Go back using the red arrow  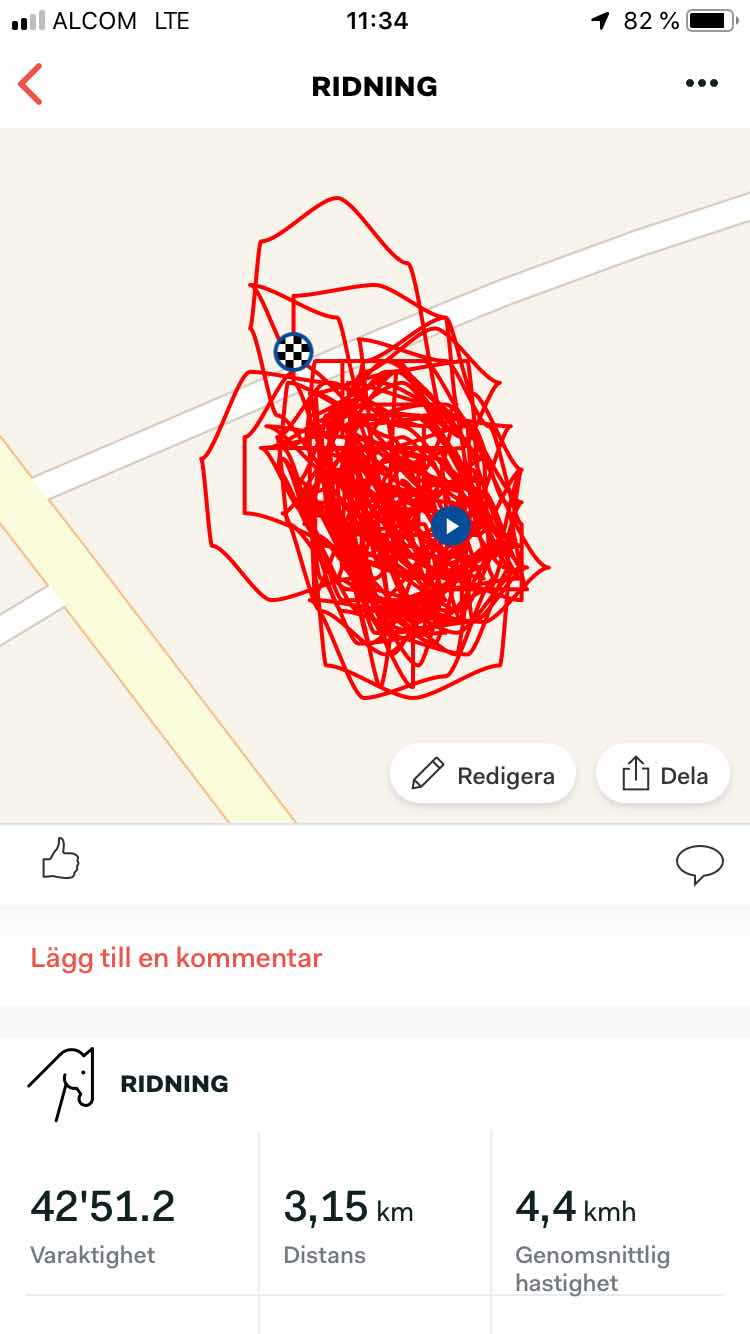[x=31, y=85]
